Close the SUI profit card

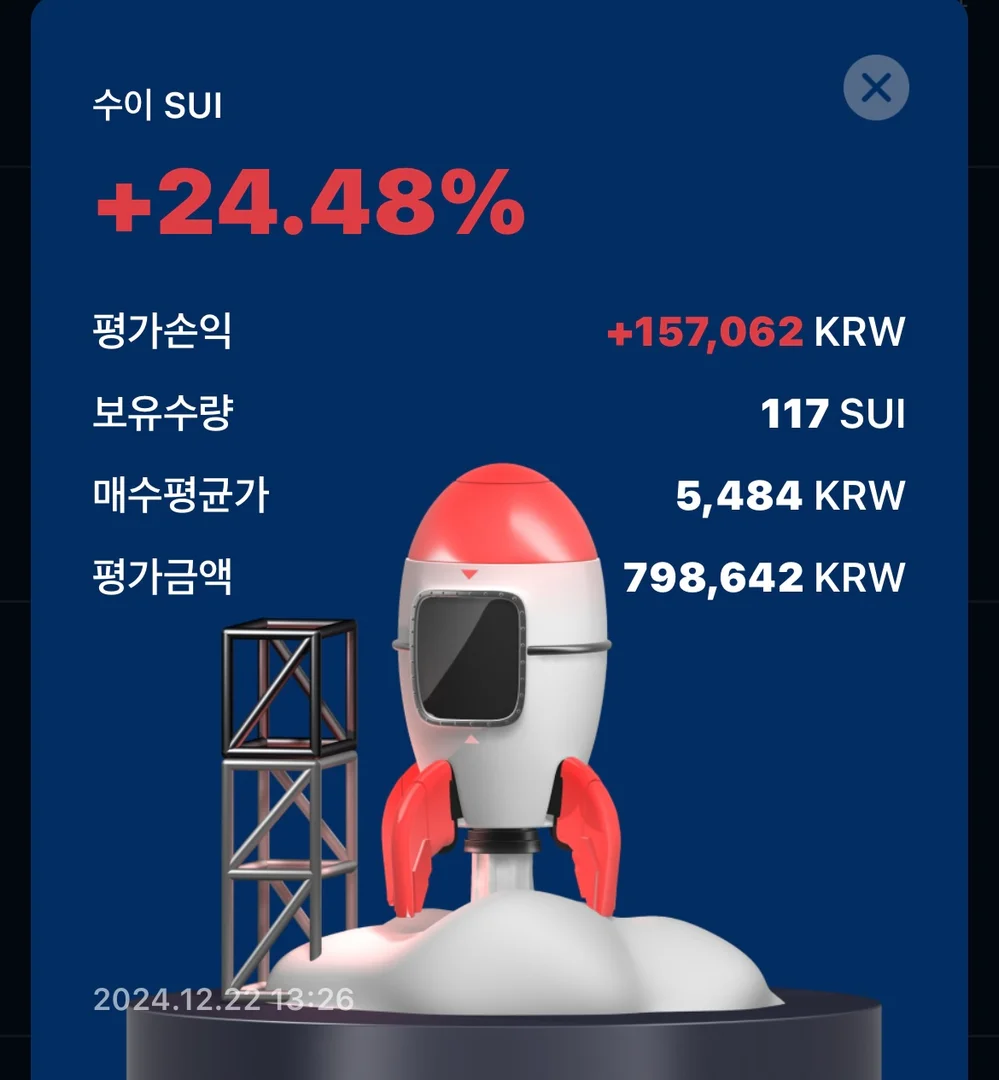(876, 88)
